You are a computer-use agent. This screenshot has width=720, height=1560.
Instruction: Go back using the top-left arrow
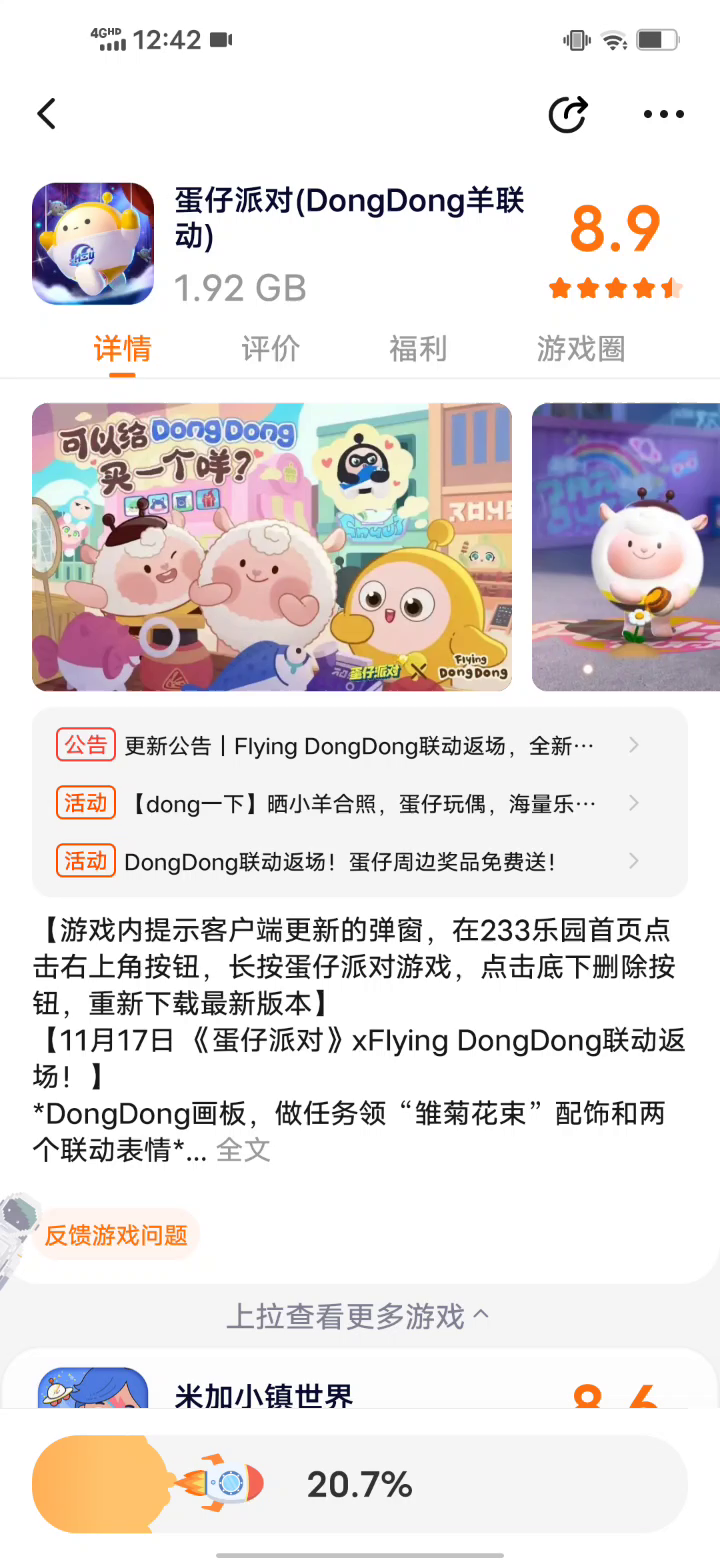click(x=47, y=114)
